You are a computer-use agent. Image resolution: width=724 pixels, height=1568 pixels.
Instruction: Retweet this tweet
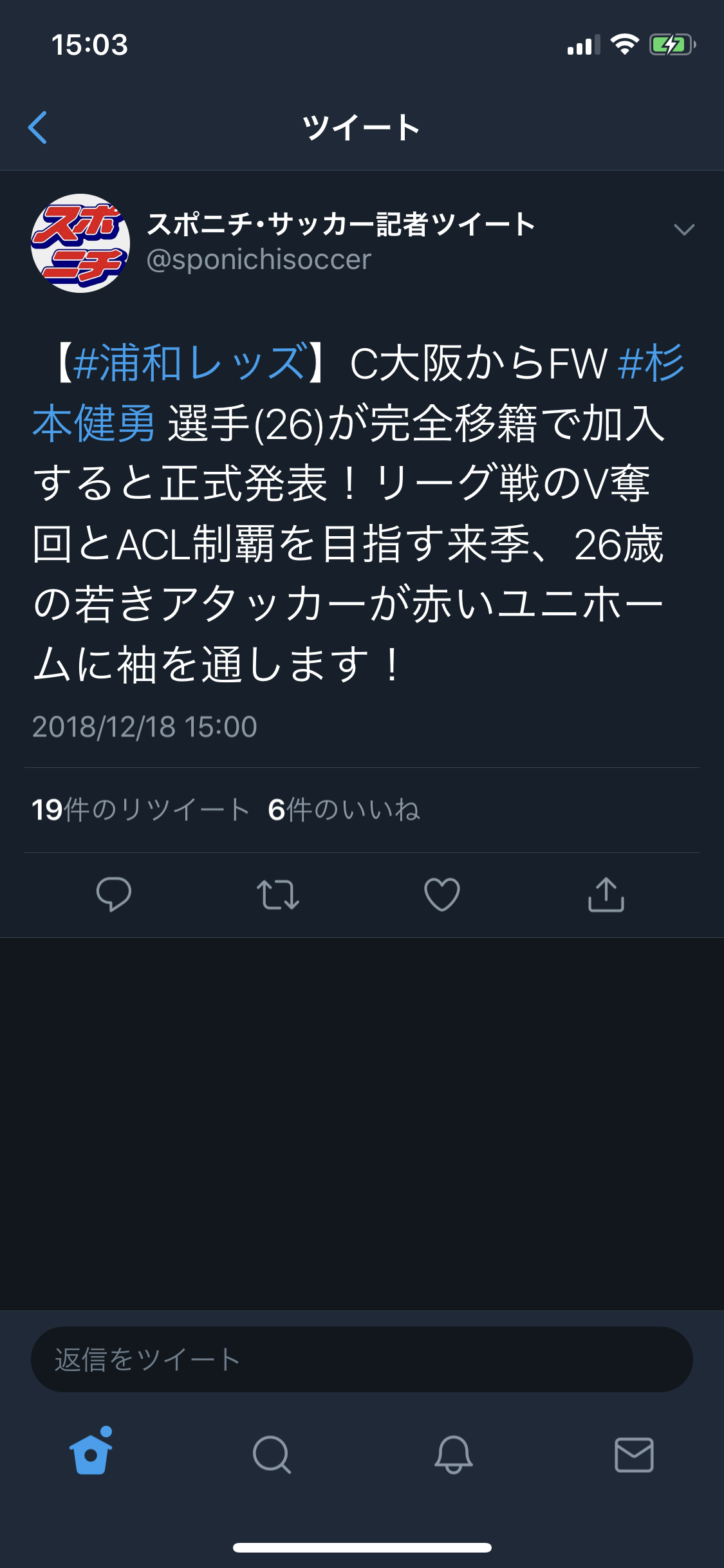coord(278,895)
